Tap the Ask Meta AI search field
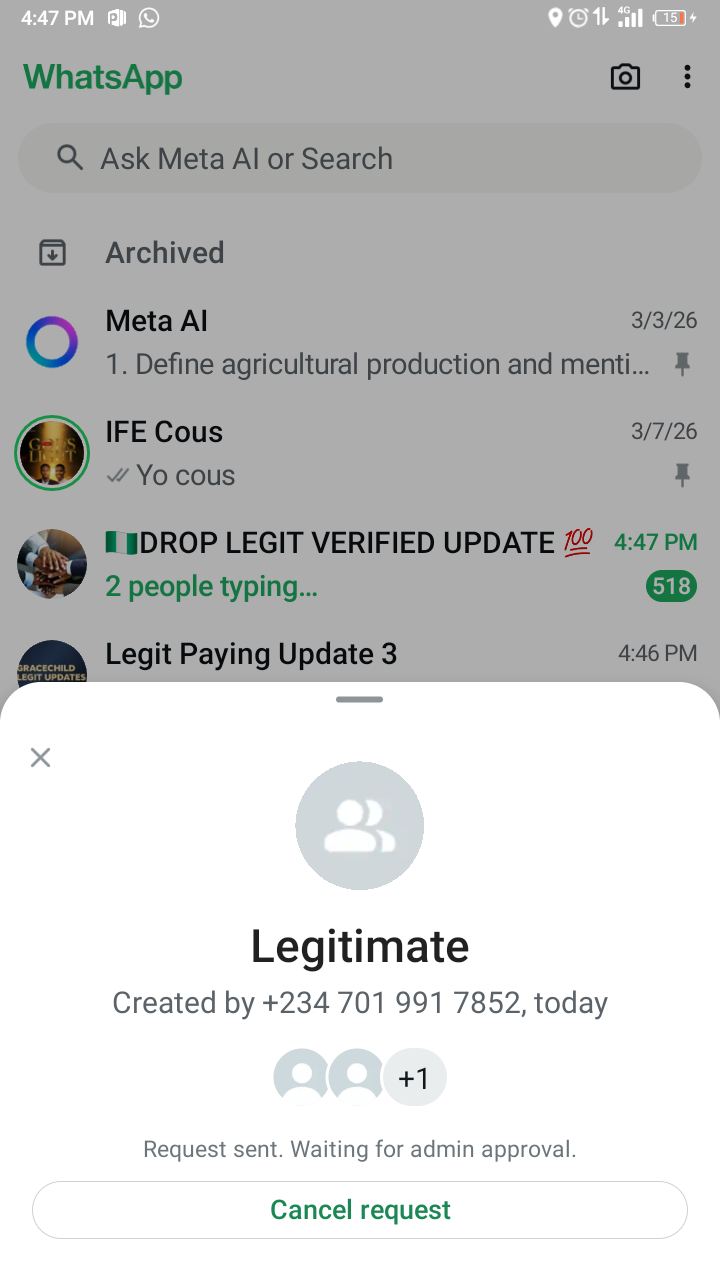The height and width of the screenshot is (1280, 720). coord(360,158)
